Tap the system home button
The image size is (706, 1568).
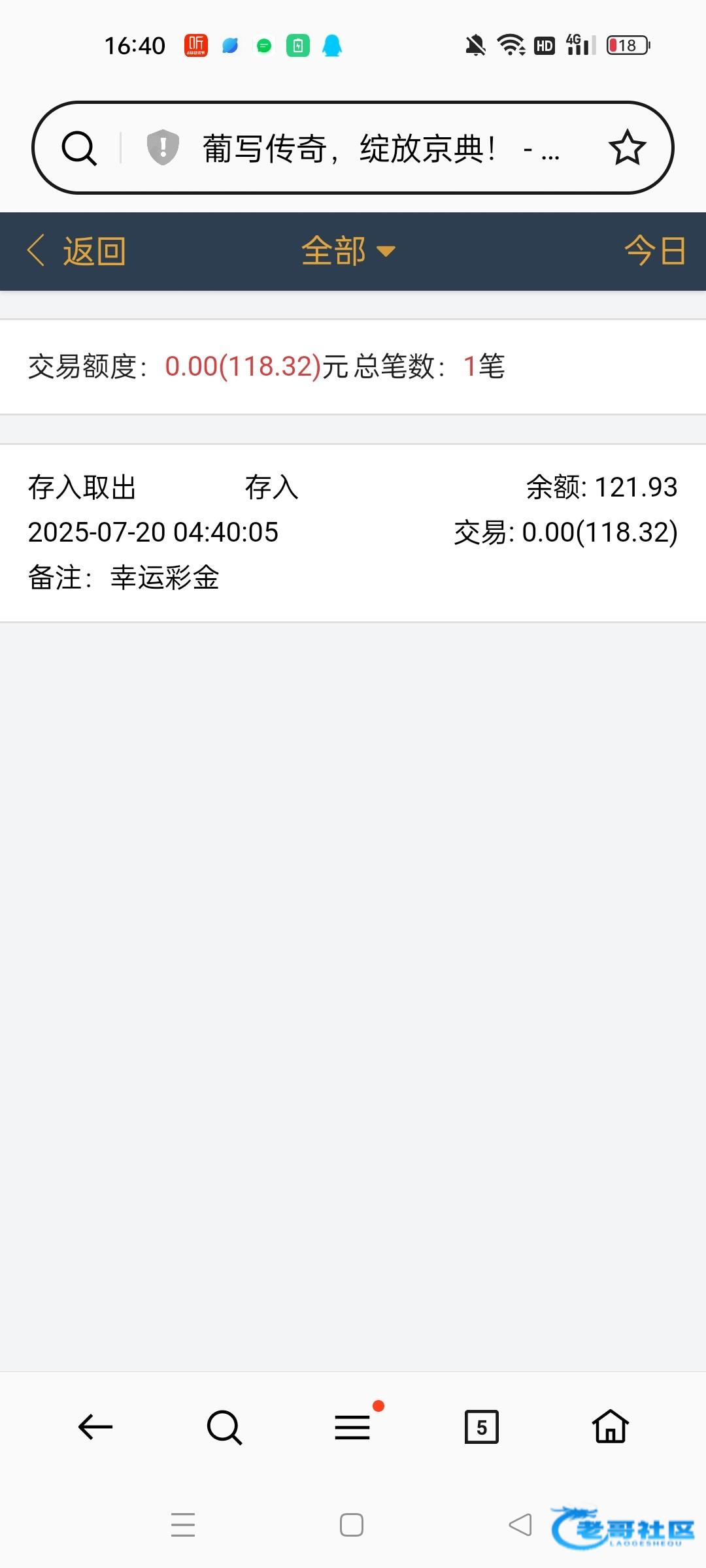(352, 1525)
